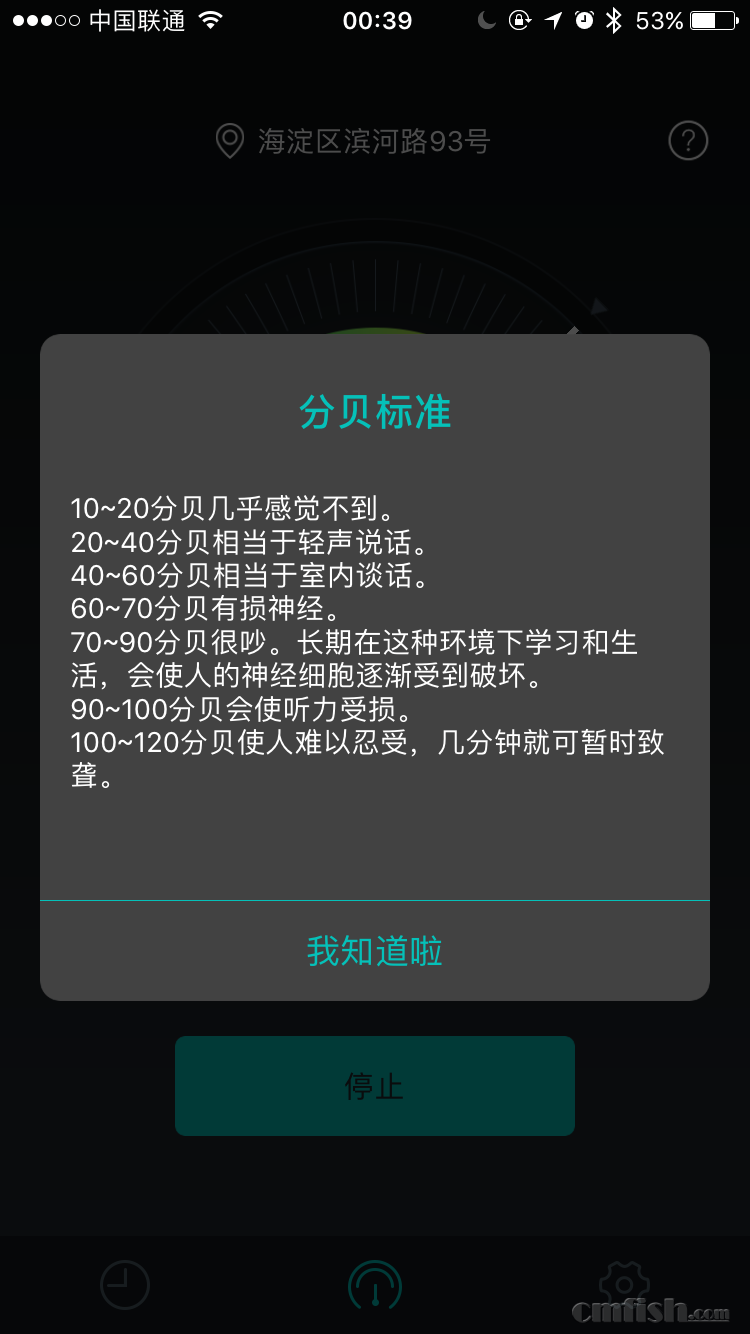Screen dimensions: 750x1334
Task: Open the settings gear icon
Action: coord(623,1284)
